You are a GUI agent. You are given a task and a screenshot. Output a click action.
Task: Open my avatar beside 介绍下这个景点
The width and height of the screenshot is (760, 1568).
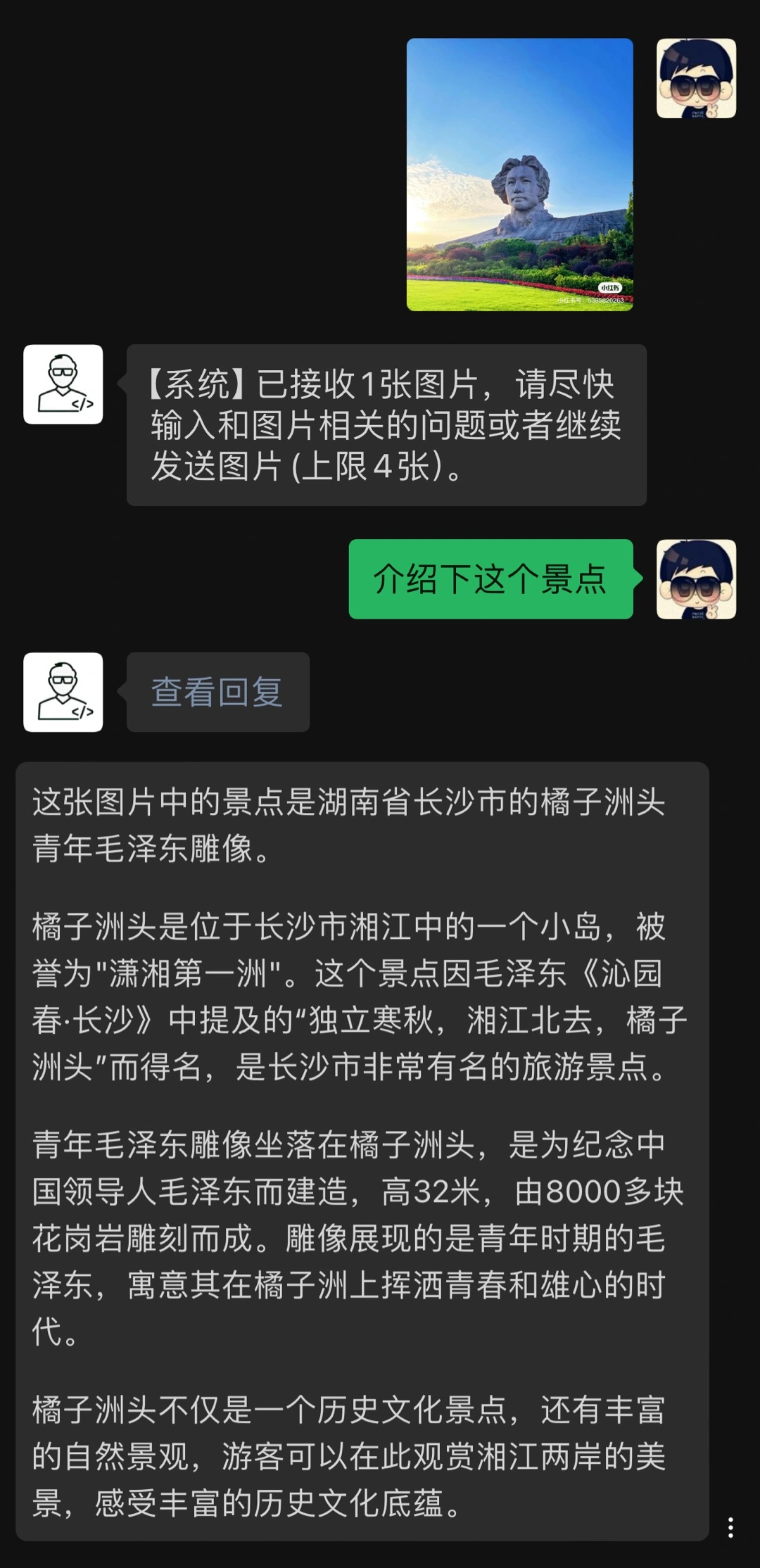pos(696,579)
